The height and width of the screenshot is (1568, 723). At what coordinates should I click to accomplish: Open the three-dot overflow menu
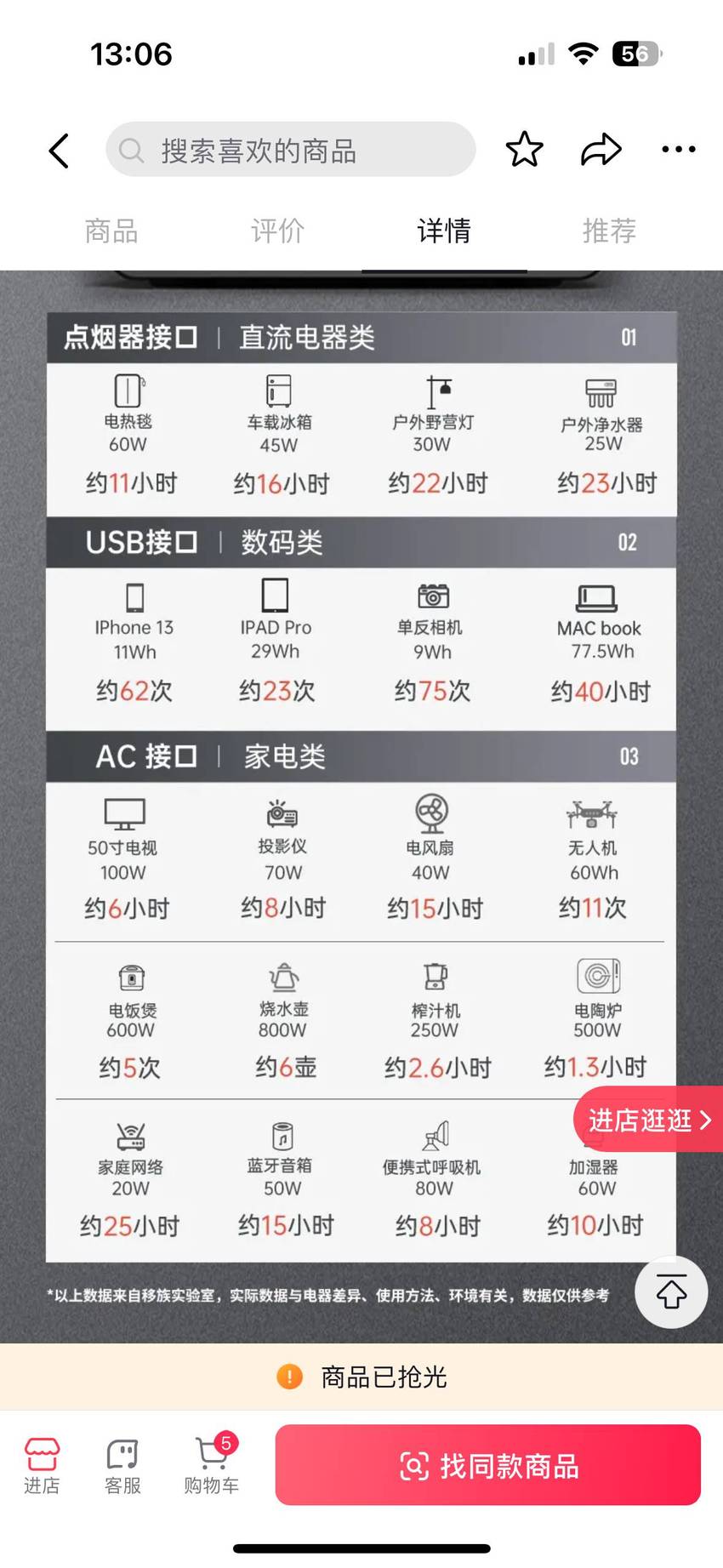coord(678,150)
